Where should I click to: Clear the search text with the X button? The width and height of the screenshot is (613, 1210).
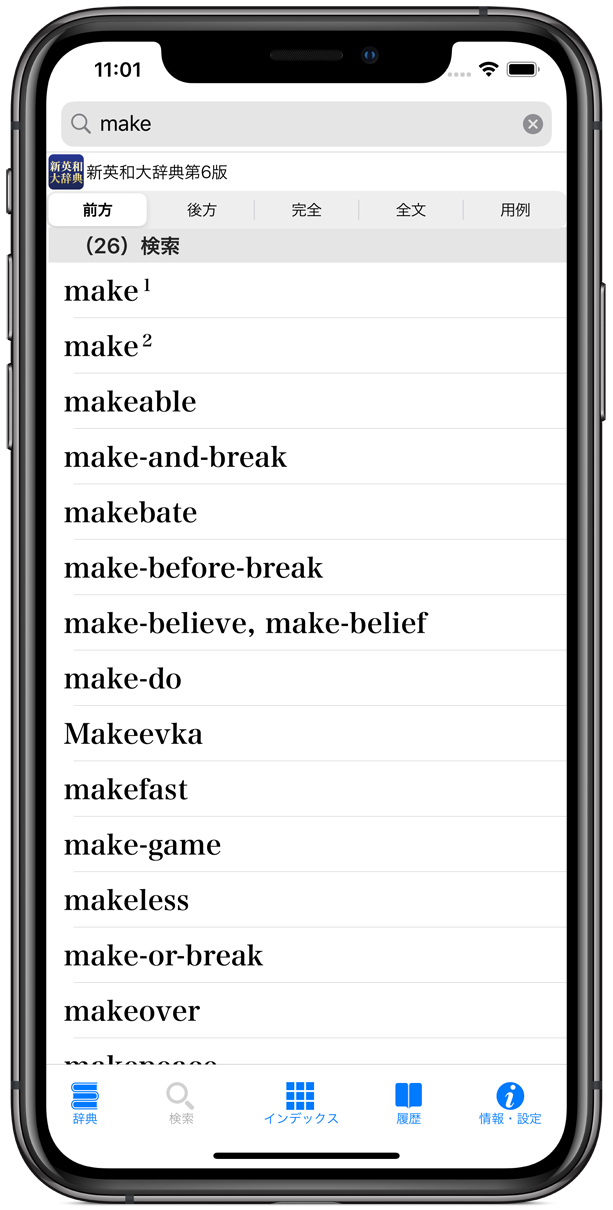[533, 124]
